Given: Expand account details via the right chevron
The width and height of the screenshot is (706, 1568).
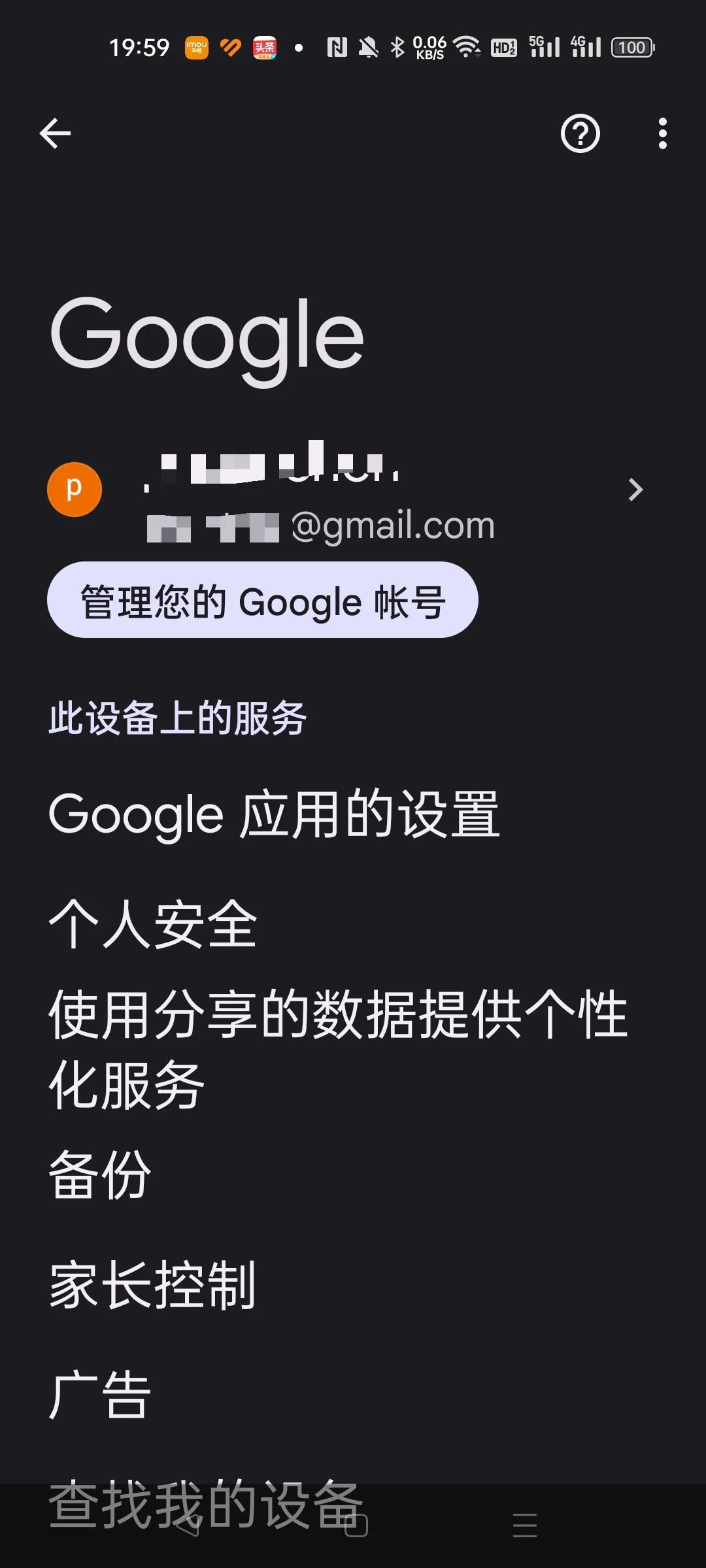Looking at the screenshot, I should (635, 490).
